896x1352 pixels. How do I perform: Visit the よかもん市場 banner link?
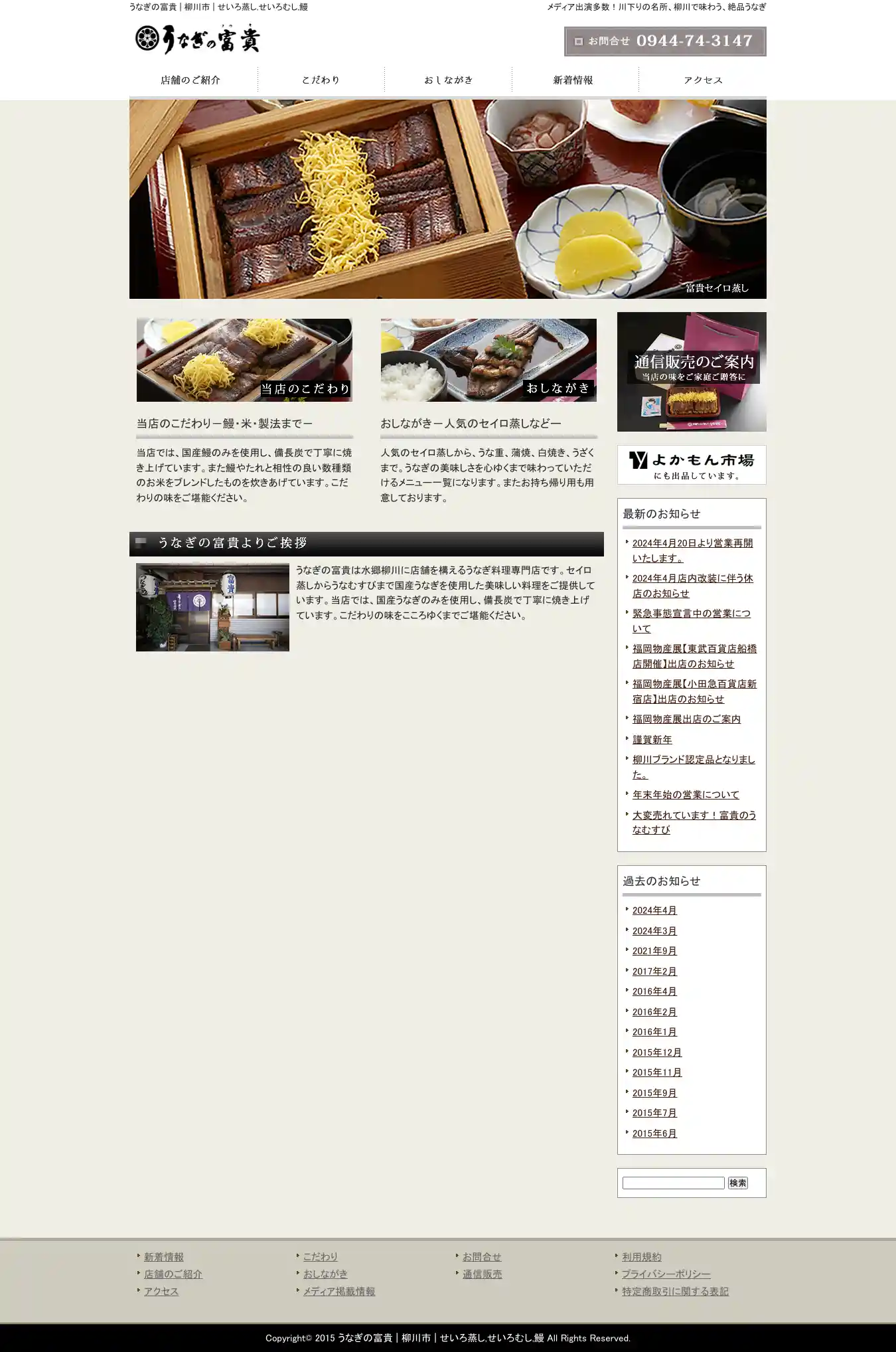(692, 465)
